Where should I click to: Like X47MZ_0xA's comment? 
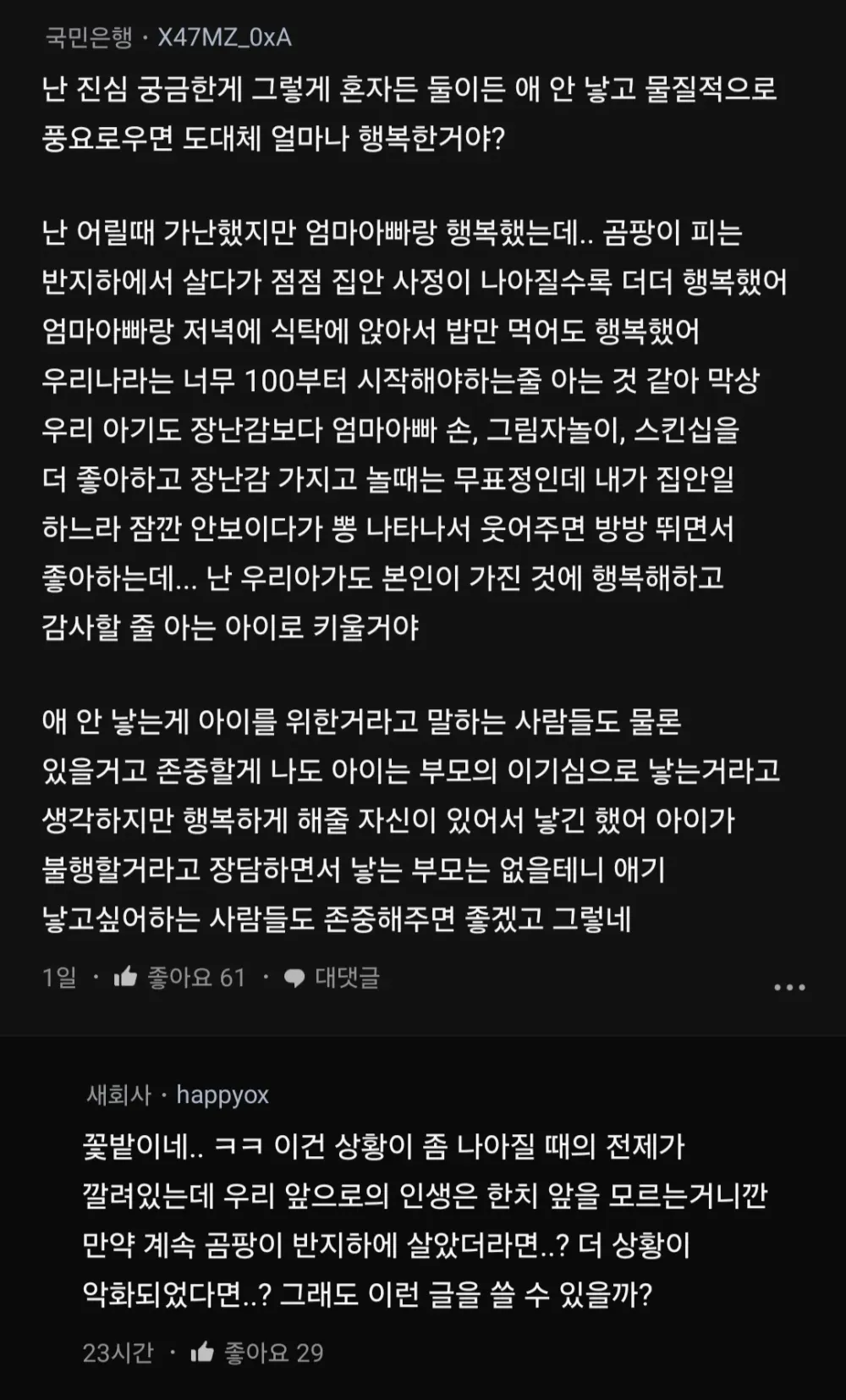pos(127,978)
